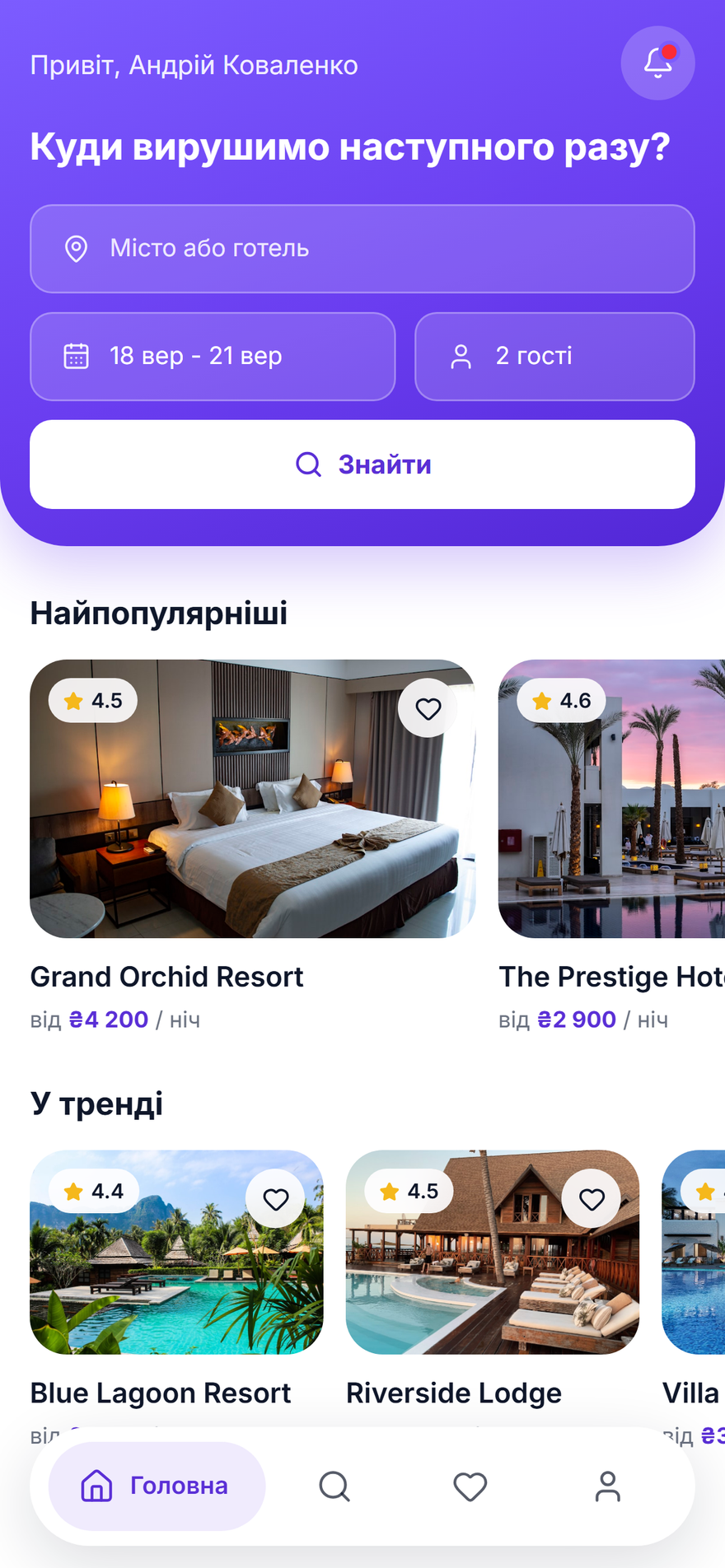The image size is (725, 1568).
Task: Save Riverside Lodge to favorites
Action: click(592, 1199)
